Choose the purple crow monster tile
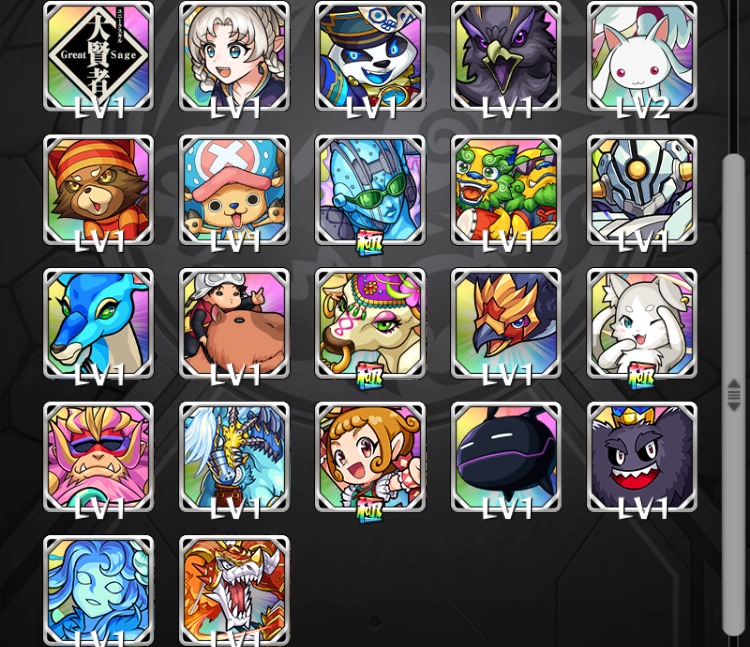750x647 pixels. 506,56
